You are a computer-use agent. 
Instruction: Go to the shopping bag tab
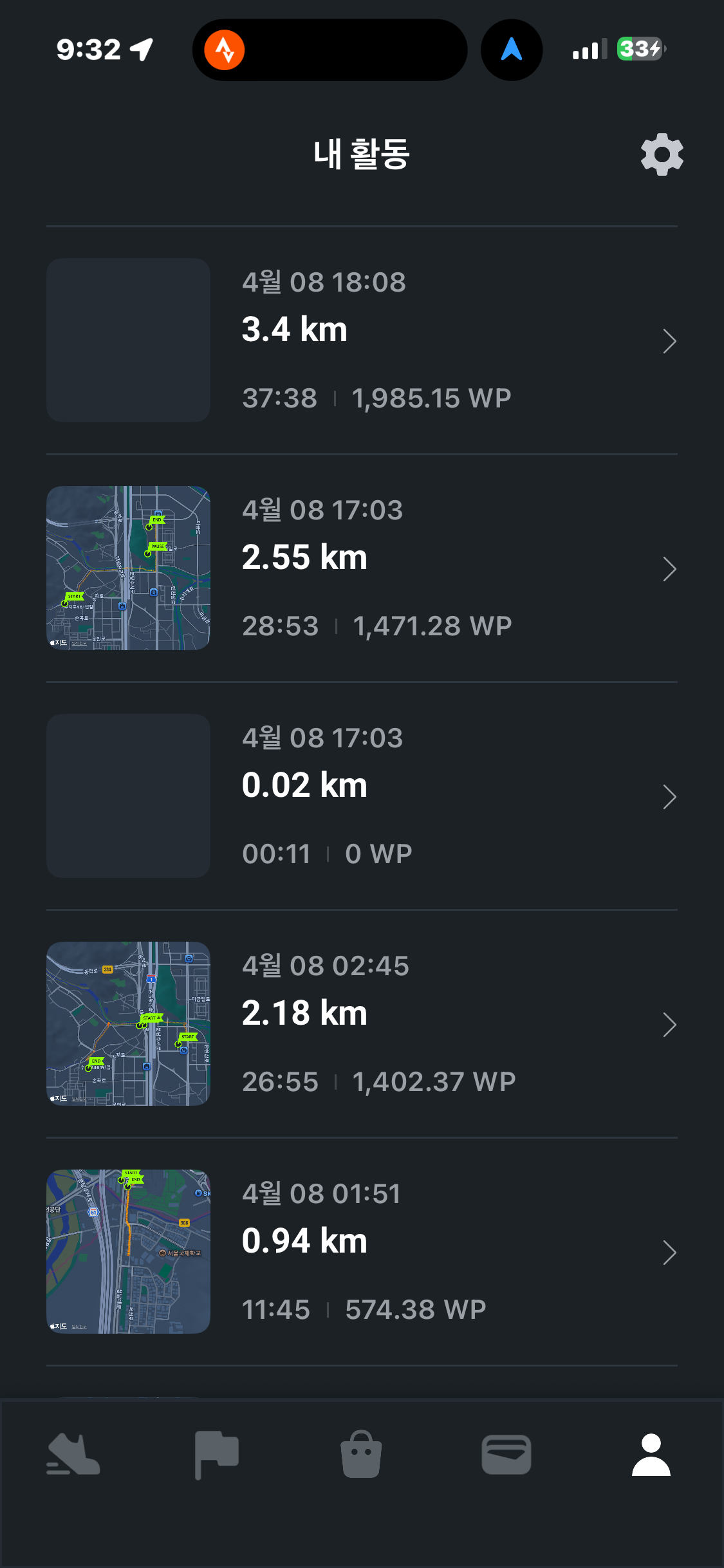361,1455
